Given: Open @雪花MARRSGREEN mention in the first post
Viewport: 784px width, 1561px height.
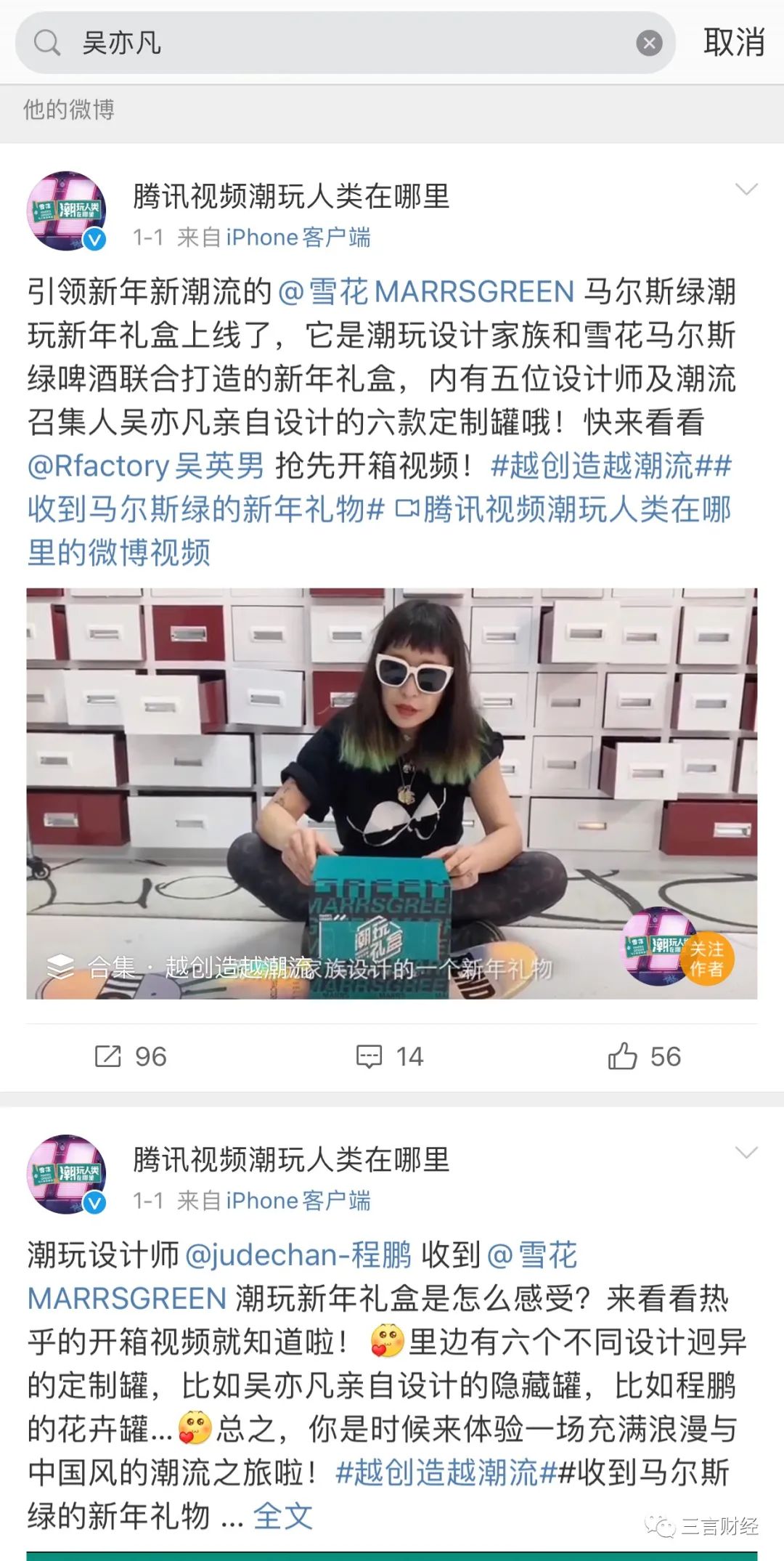Looking at the screenshot, I should coord(427,292).
